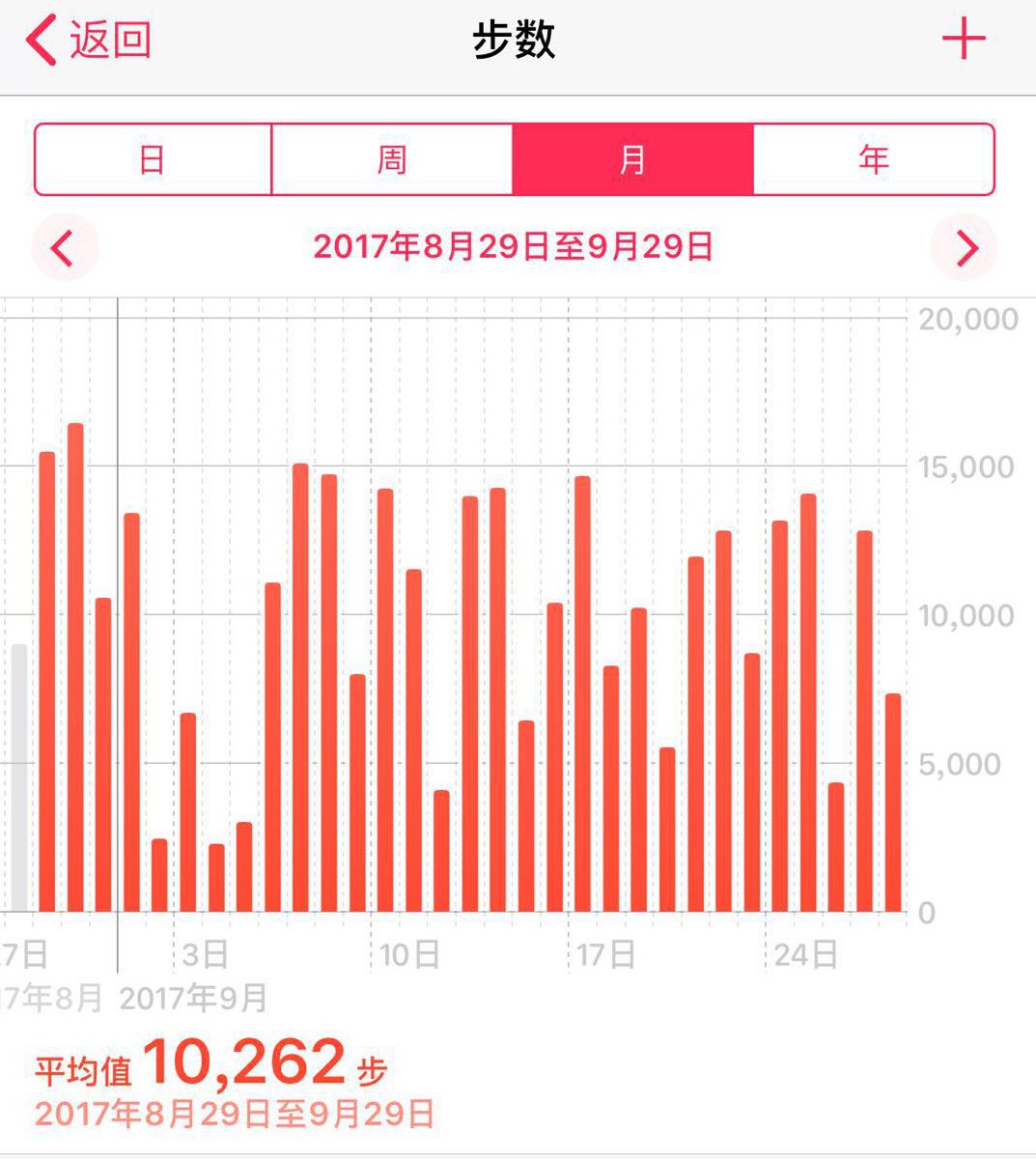Show the next date range

pos(966,248)
